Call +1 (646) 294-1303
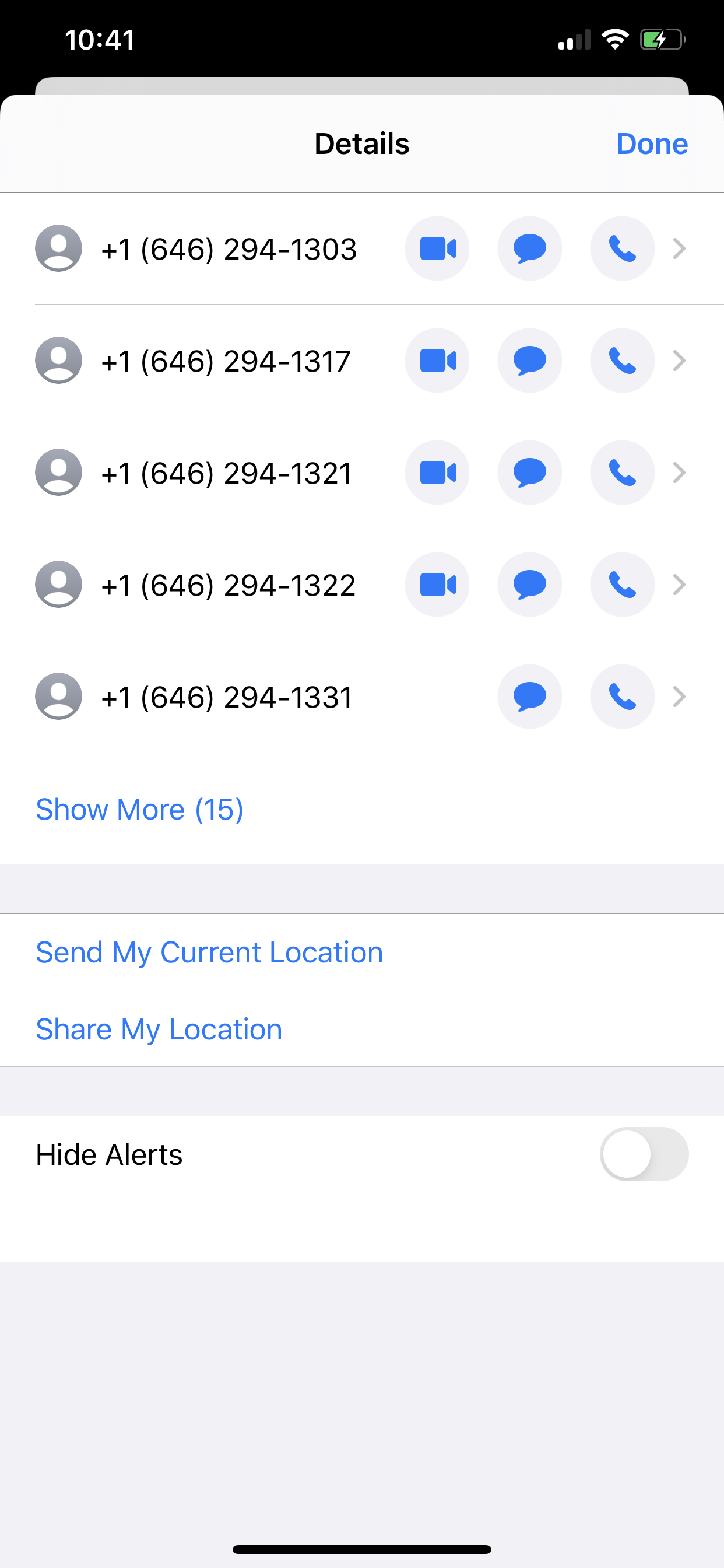The width and height of the screenshot is (724, 1568). (x=623, y=249)
